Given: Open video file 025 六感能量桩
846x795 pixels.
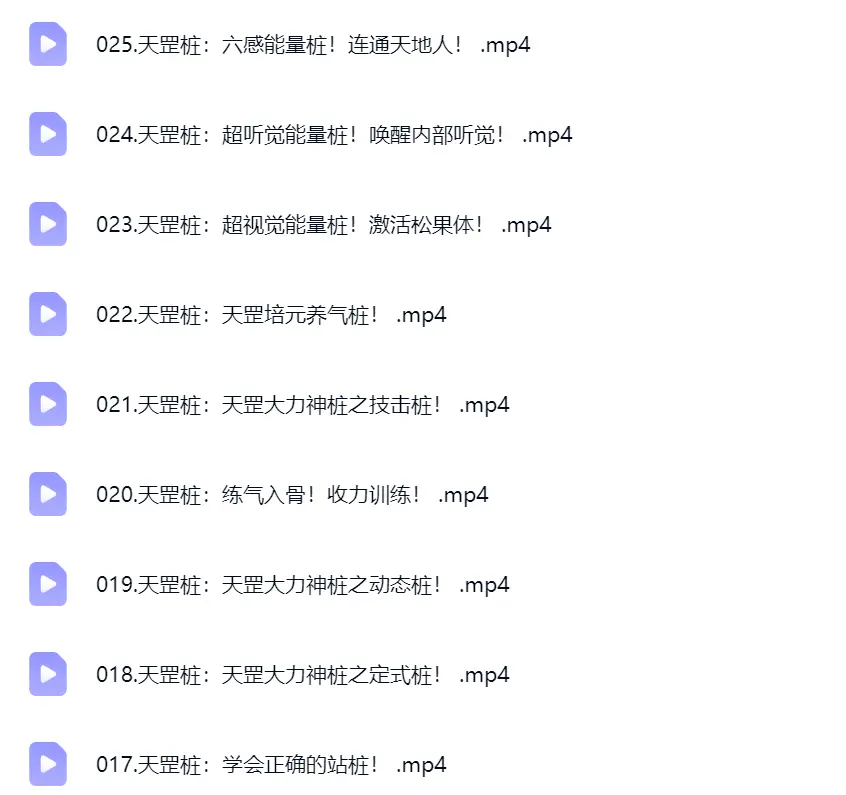Looking at the screenshot, I should coord(313,45).
